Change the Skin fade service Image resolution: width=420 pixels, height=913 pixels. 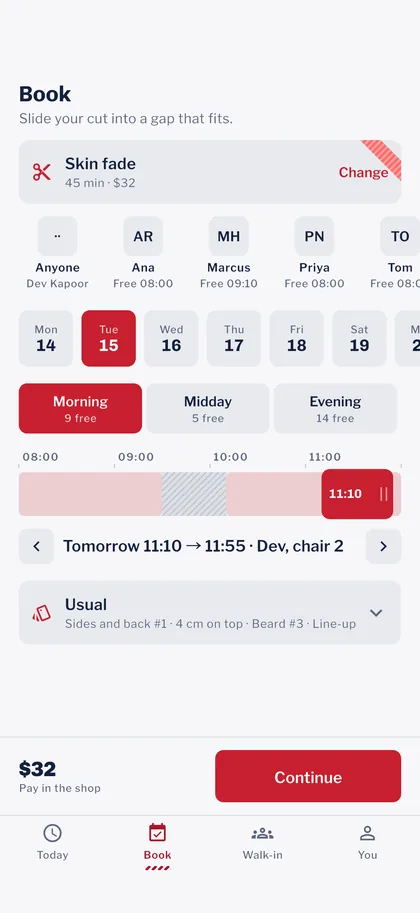click(x=363, y=172)
